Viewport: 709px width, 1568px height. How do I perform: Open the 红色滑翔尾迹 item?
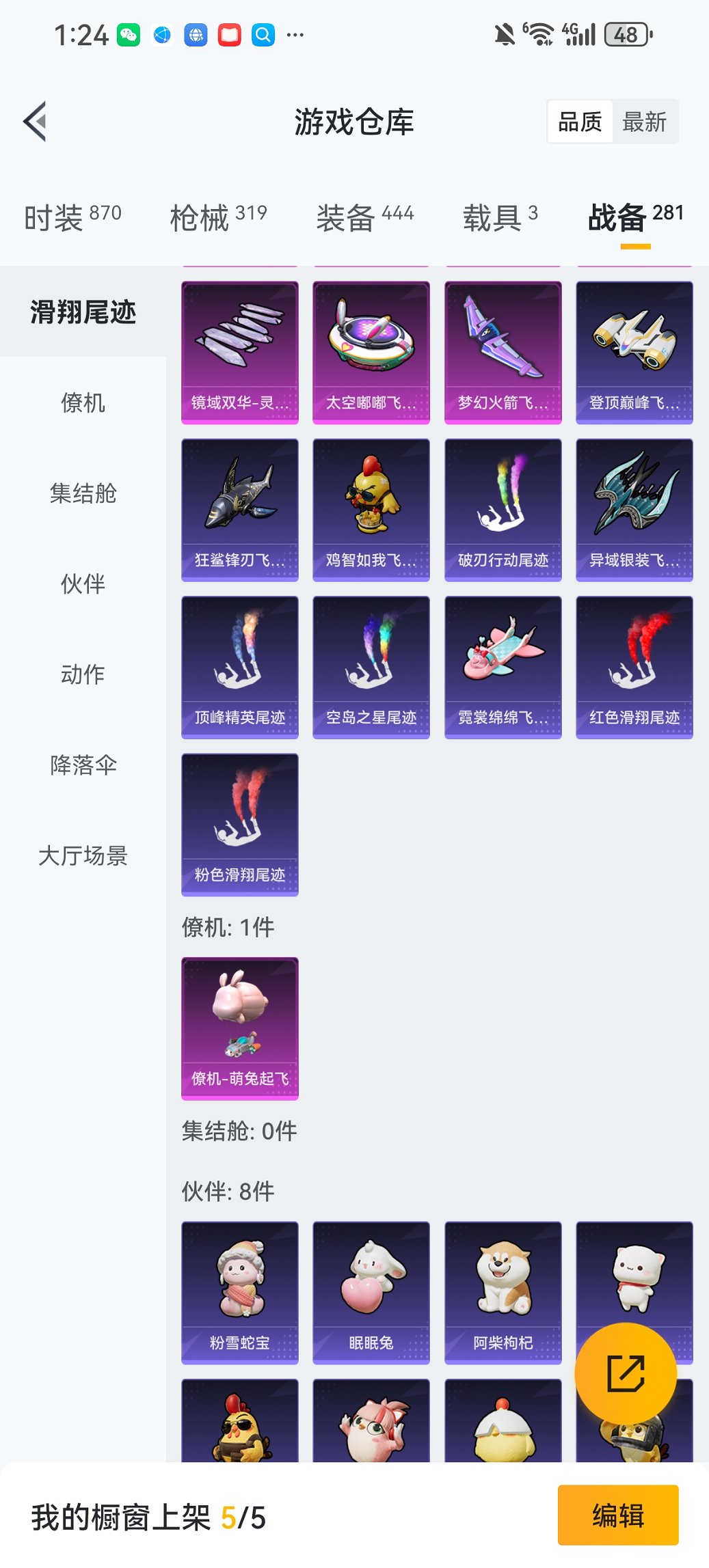point(634,667)
